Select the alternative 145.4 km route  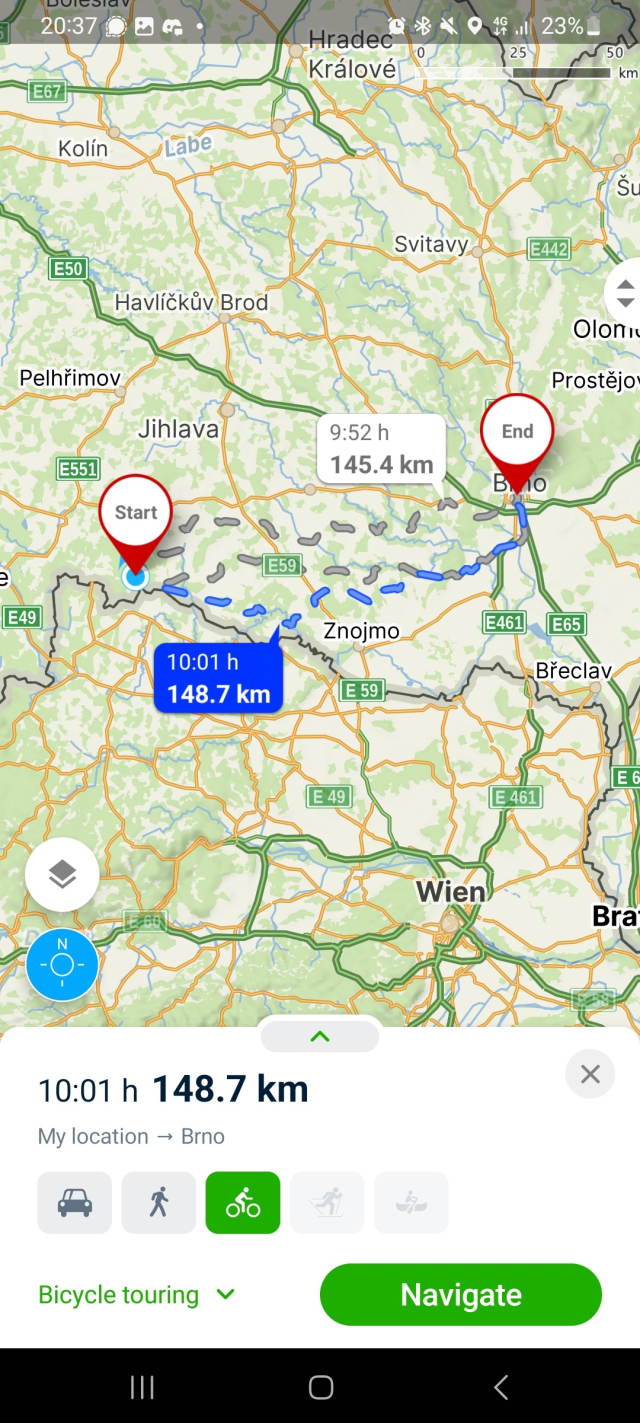point(381,450)
